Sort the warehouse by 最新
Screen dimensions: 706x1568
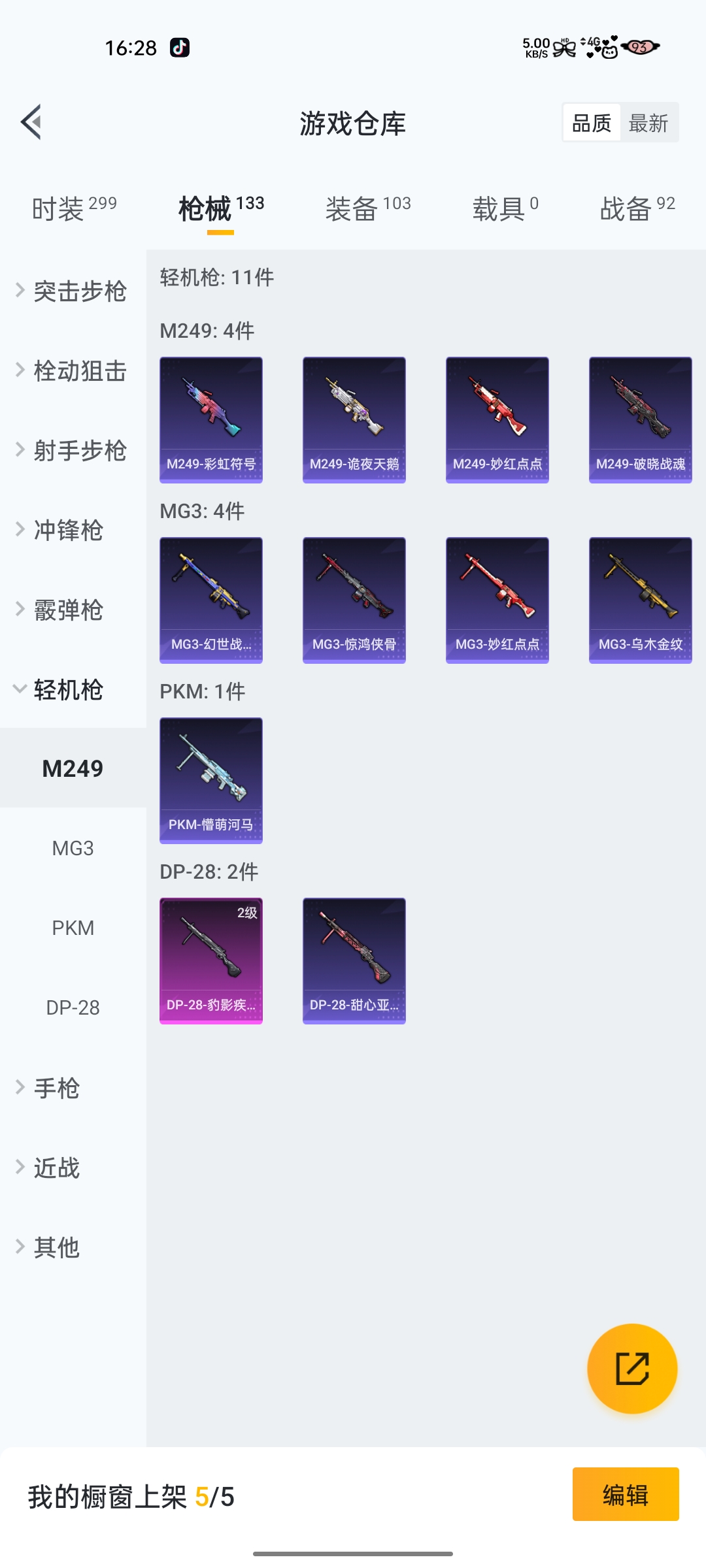[x=648, y=123]
